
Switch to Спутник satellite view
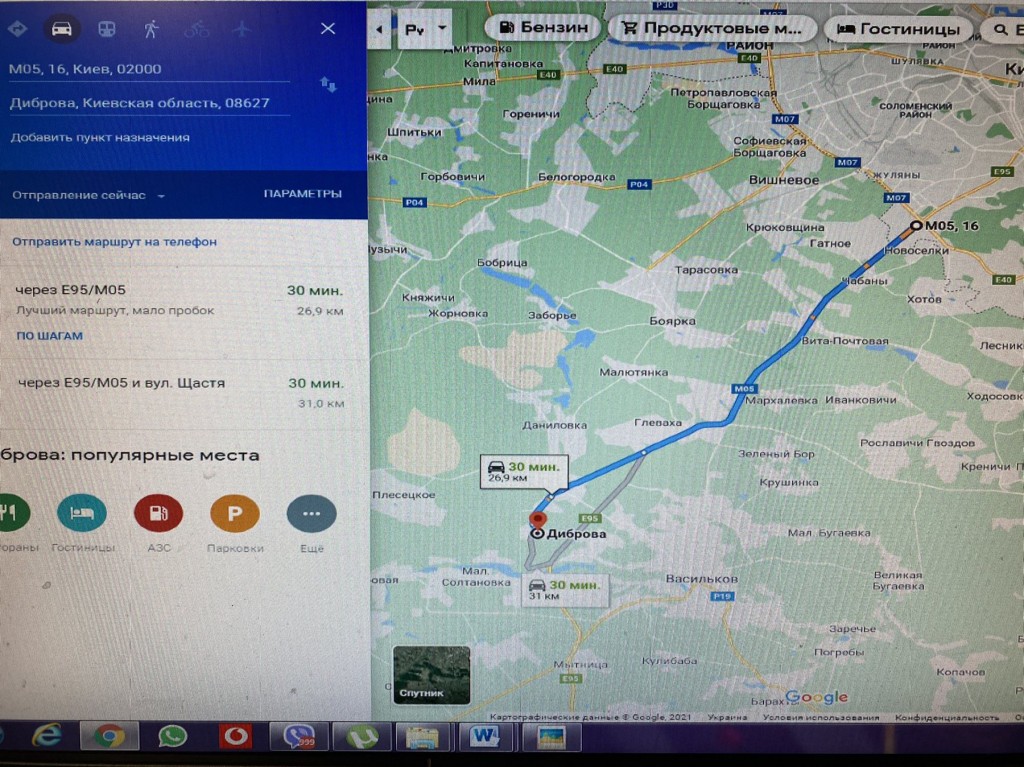pyautogui.click(x=431, y=674)
